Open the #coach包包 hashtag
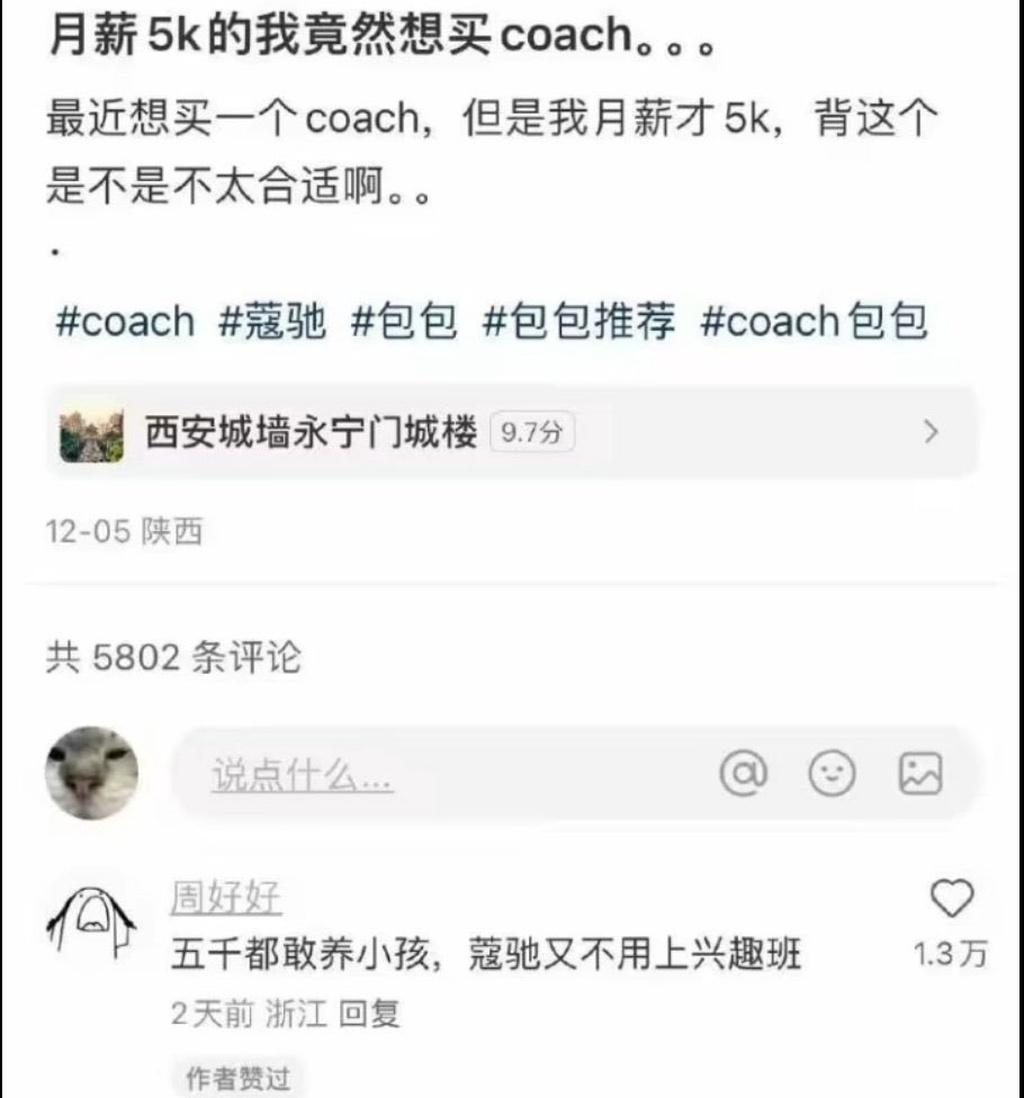Screen dimensions: 1024x1098 (x=814, y=322)
